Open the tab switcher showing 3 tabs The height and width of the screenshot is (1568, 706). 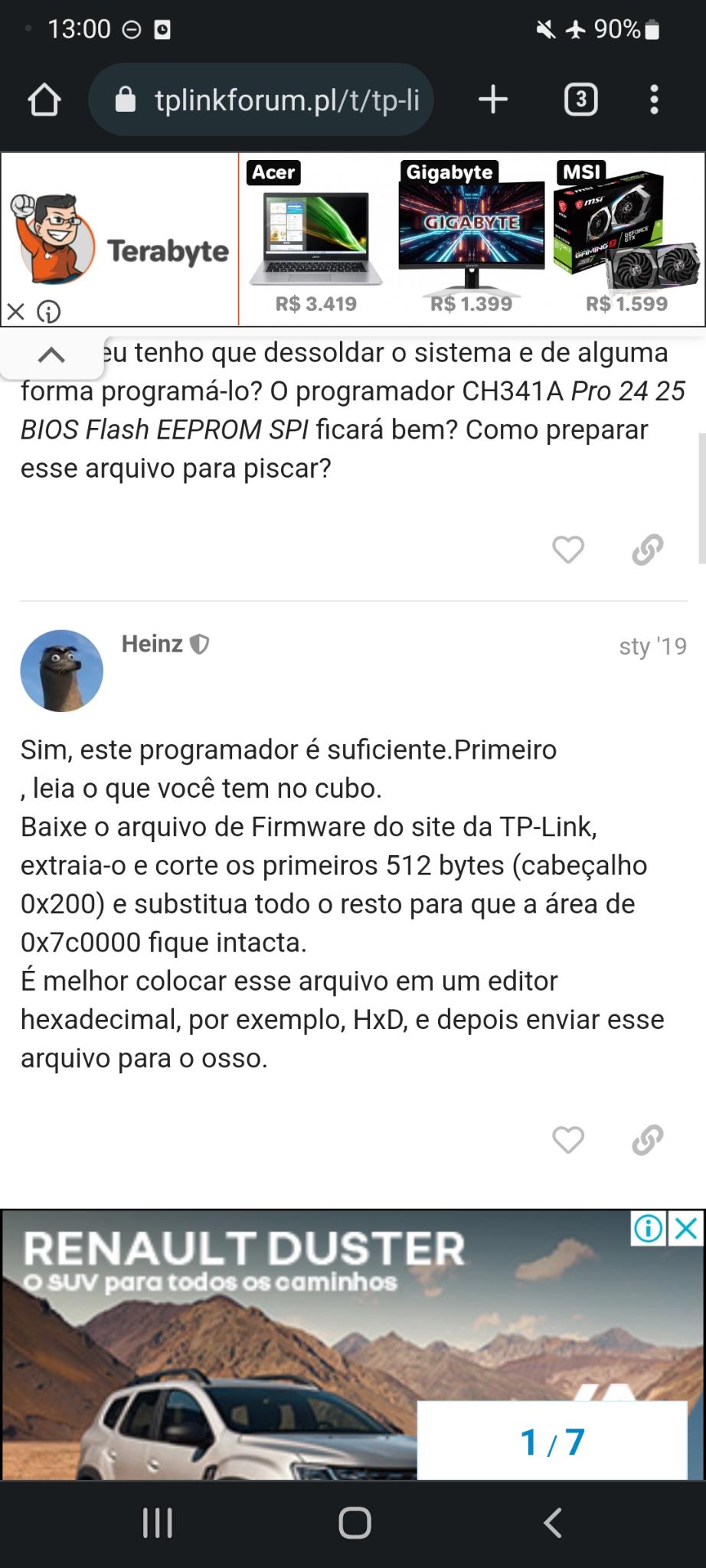click(x=580, y=100)
